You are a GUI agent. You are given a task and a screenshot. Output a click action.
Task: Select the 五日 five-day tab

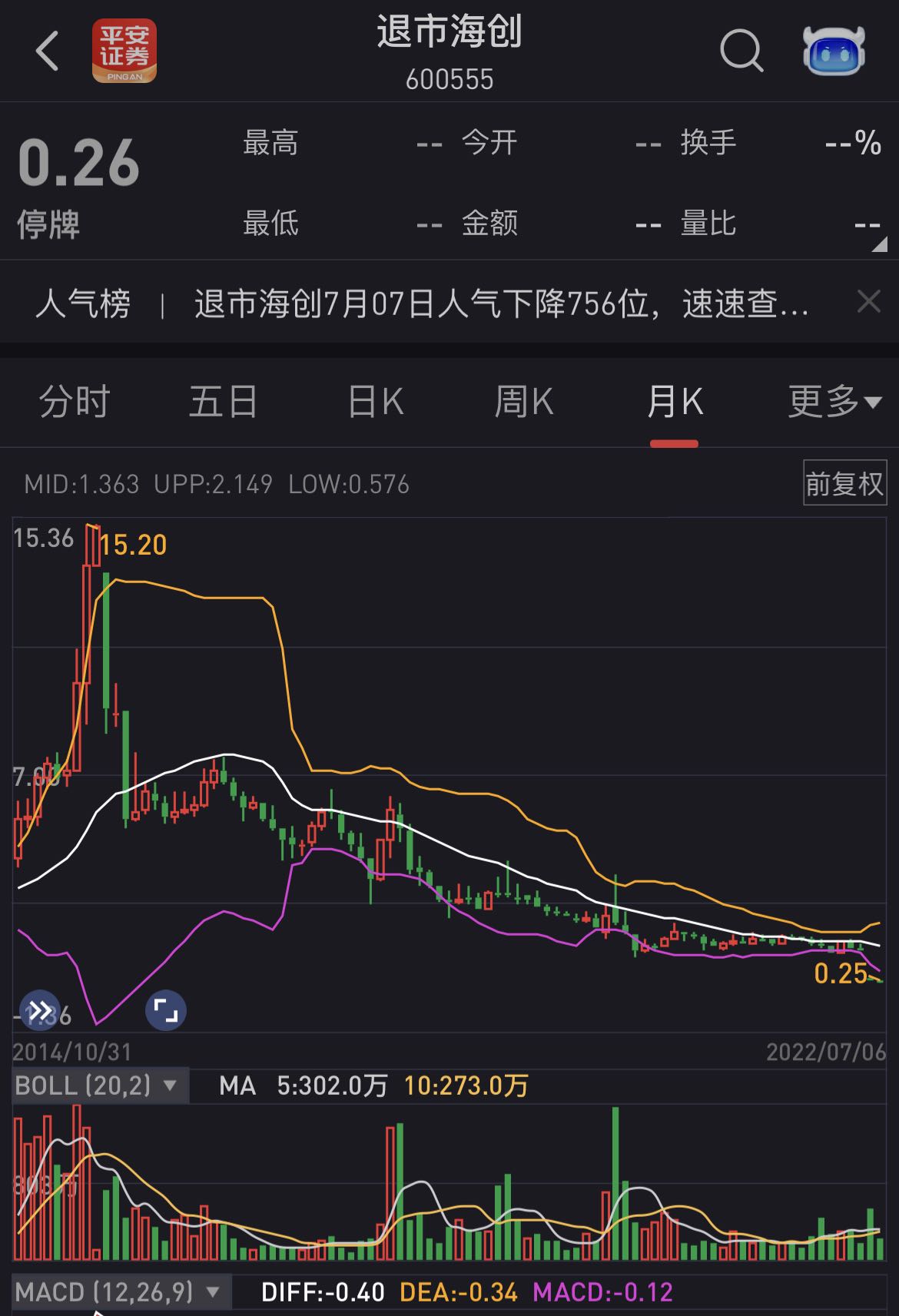tap(222, 402)
